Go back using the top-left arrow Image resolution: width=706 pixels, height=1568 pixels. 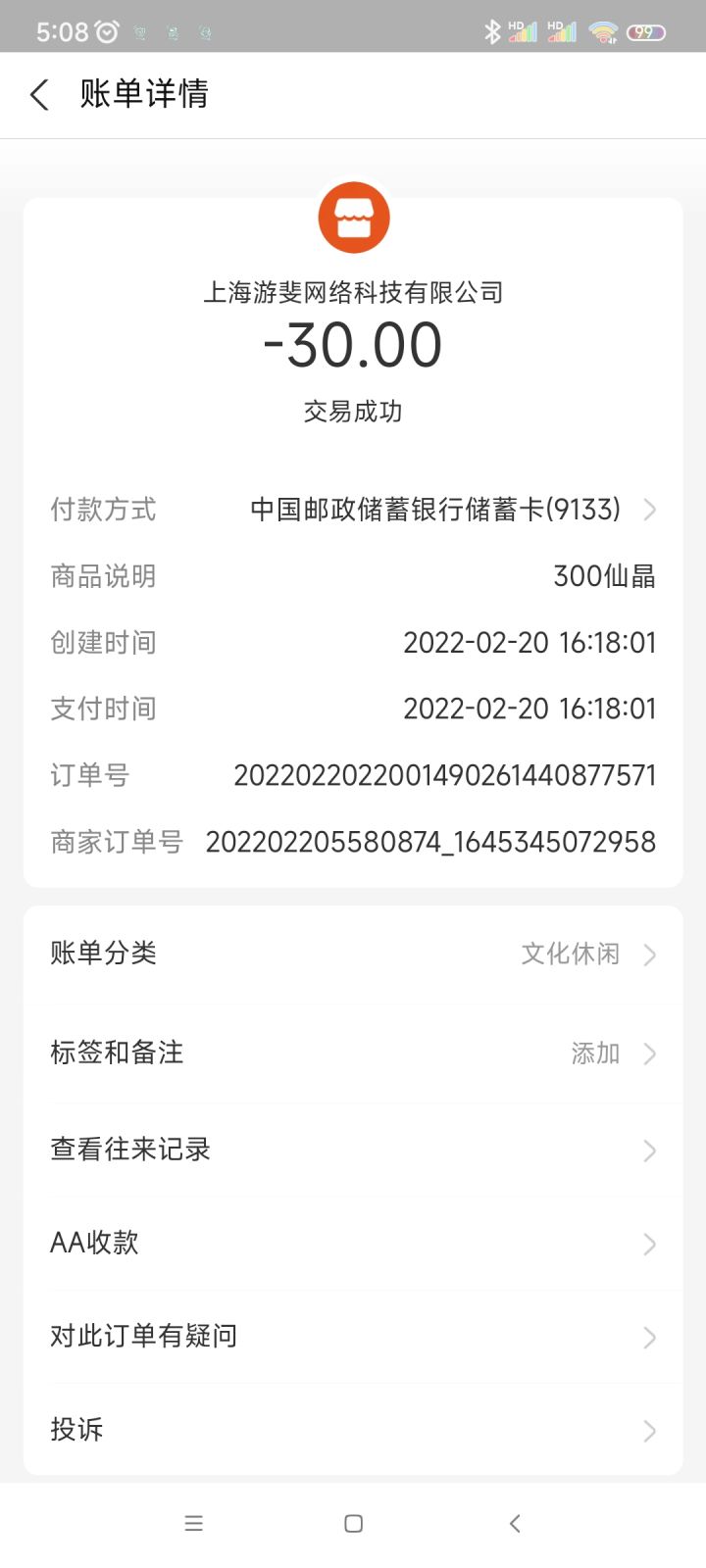[x=39, y=95]
